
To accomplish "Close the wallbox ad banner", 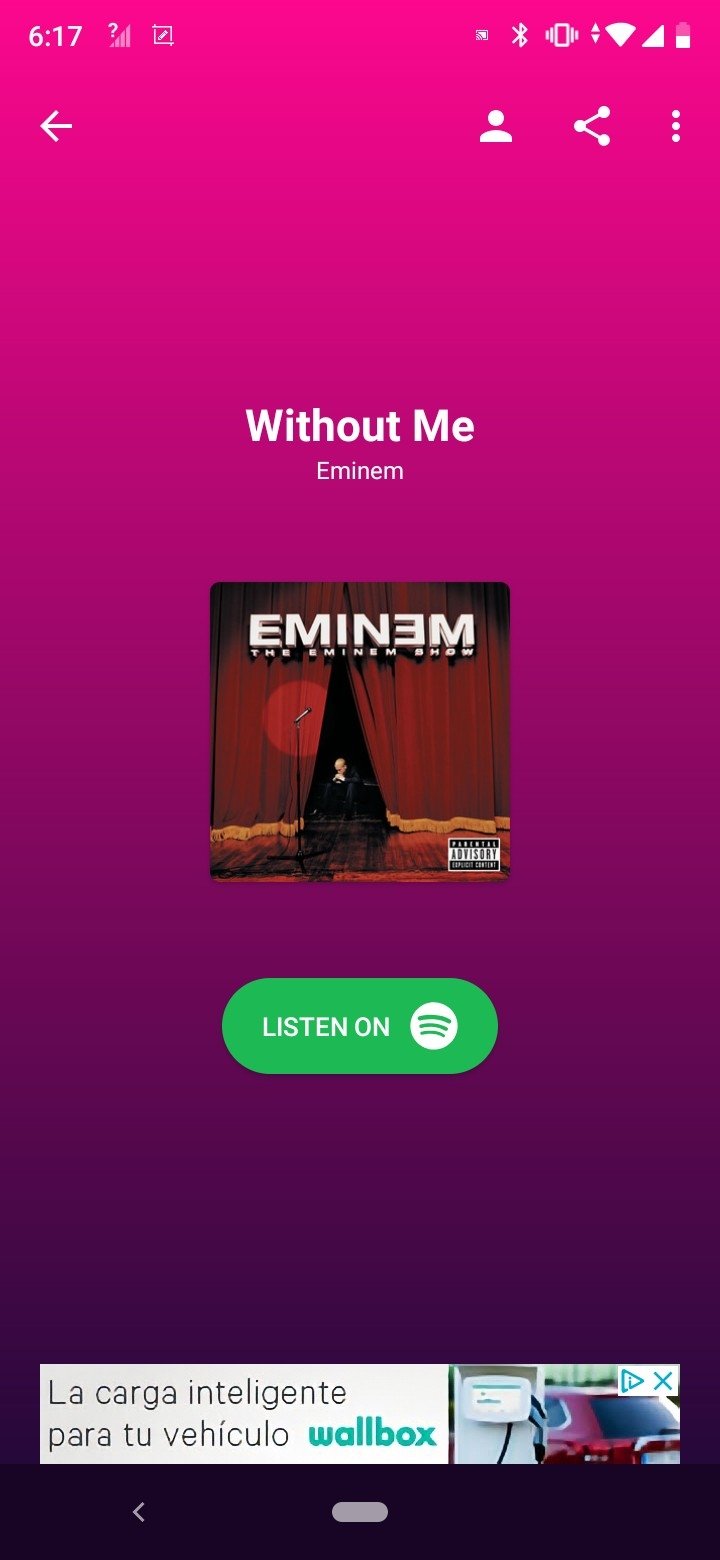I will [664, 1381].
